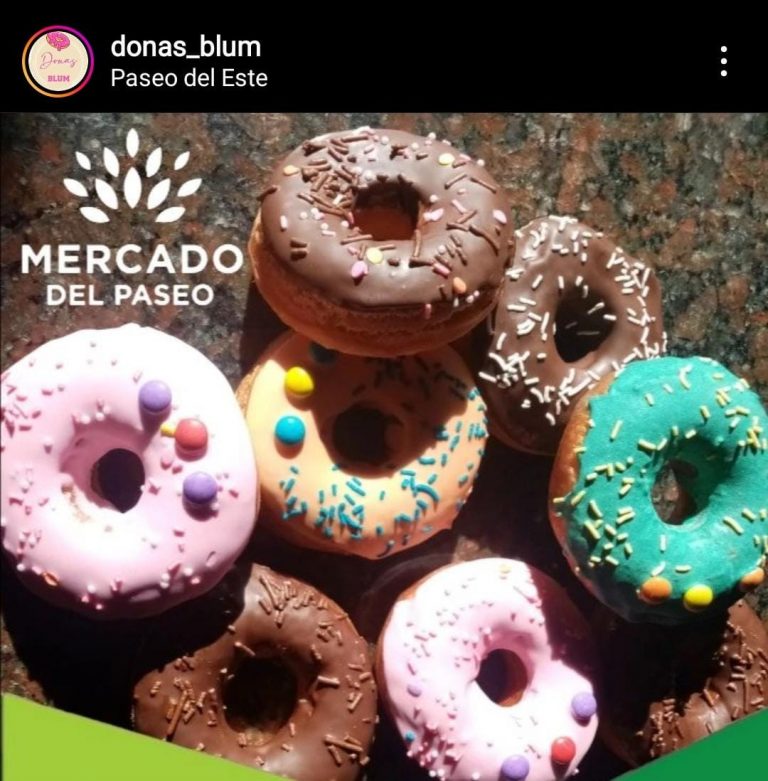
Task: Tap the donut post photo
Action: pos(384,446)
